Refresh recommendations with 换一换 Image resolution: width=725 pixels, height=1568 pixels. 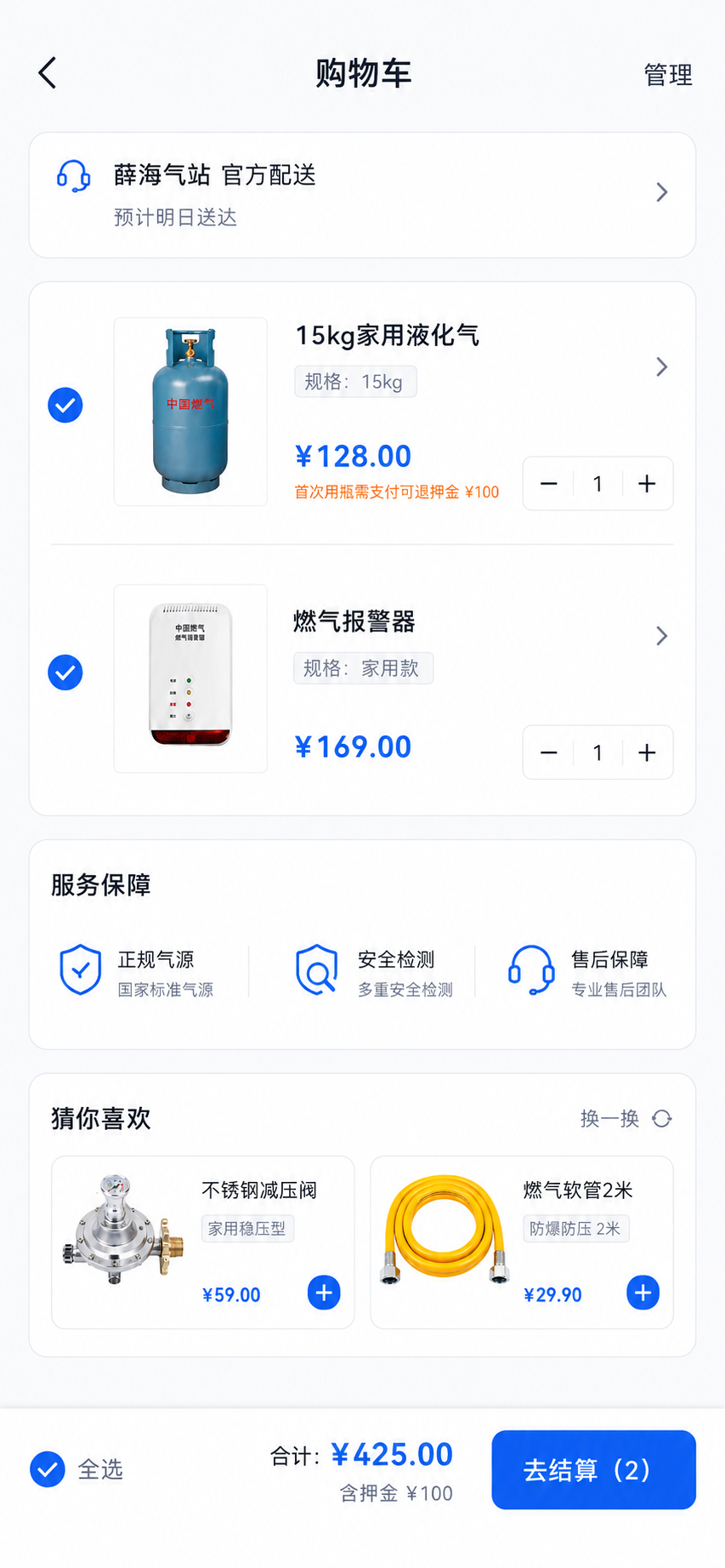coord(626,1118)
